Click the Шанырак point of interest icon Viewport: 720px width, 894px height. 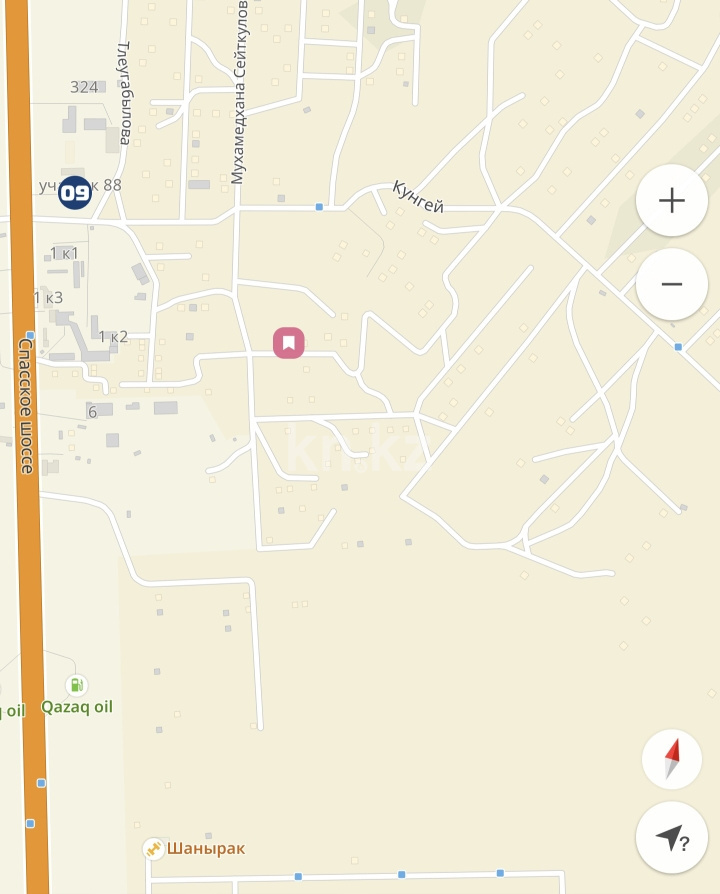155,848
